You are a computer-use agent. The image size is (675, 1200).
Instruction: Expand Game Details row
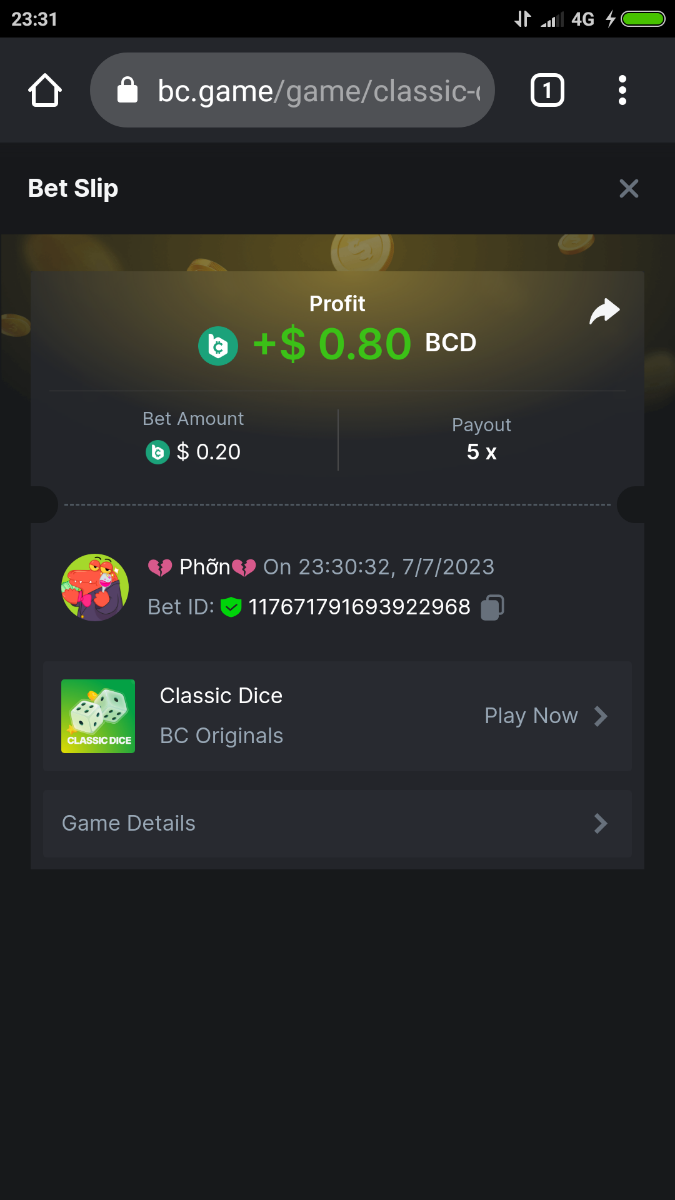[337, 824]
